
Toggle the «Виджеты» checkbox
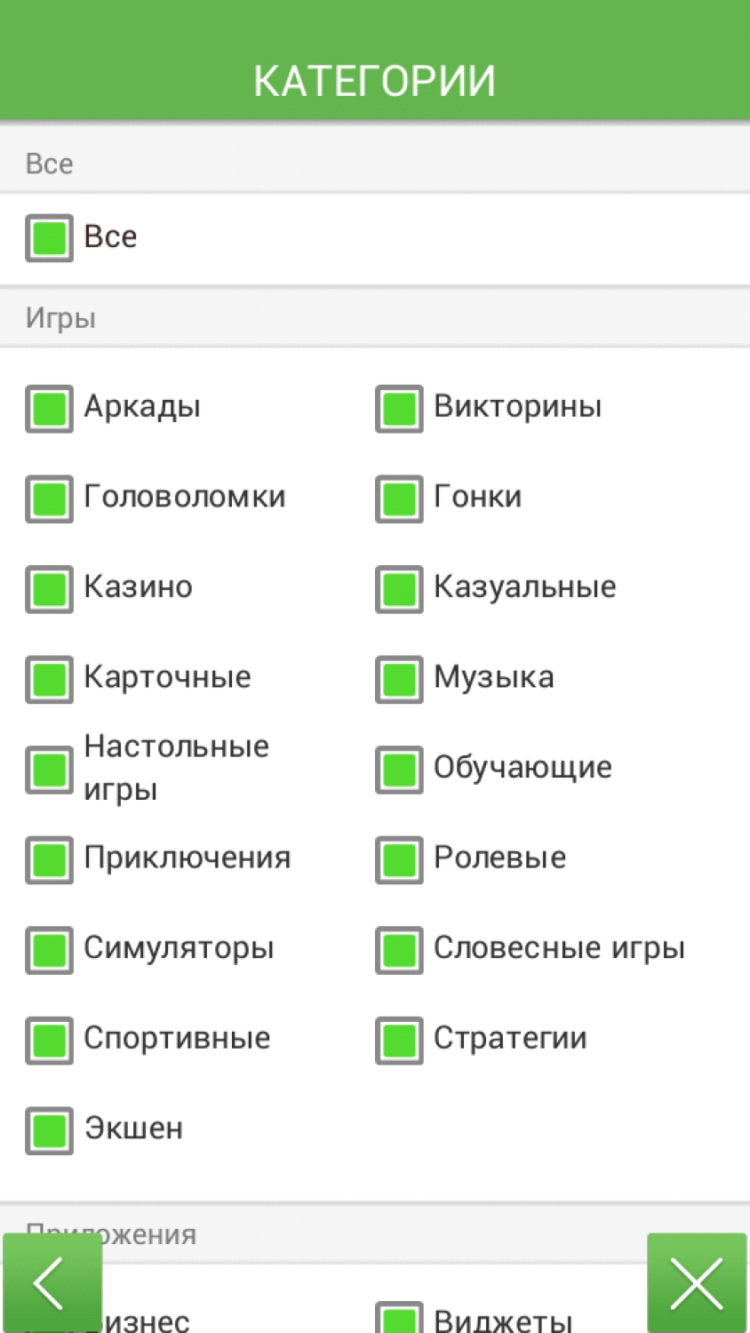click(398, 1316)
